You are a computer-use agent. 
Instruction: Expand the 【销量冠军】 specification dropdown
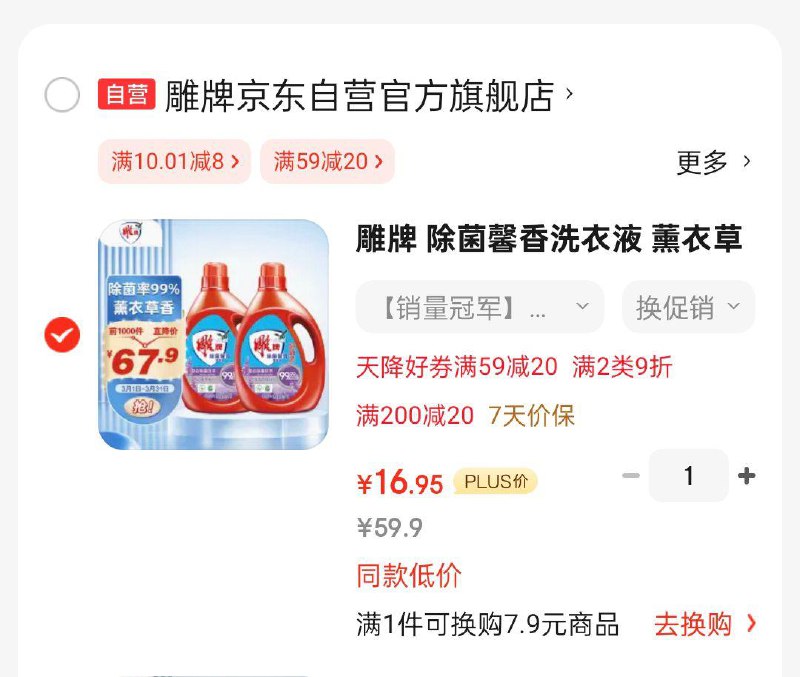point(480,307)
